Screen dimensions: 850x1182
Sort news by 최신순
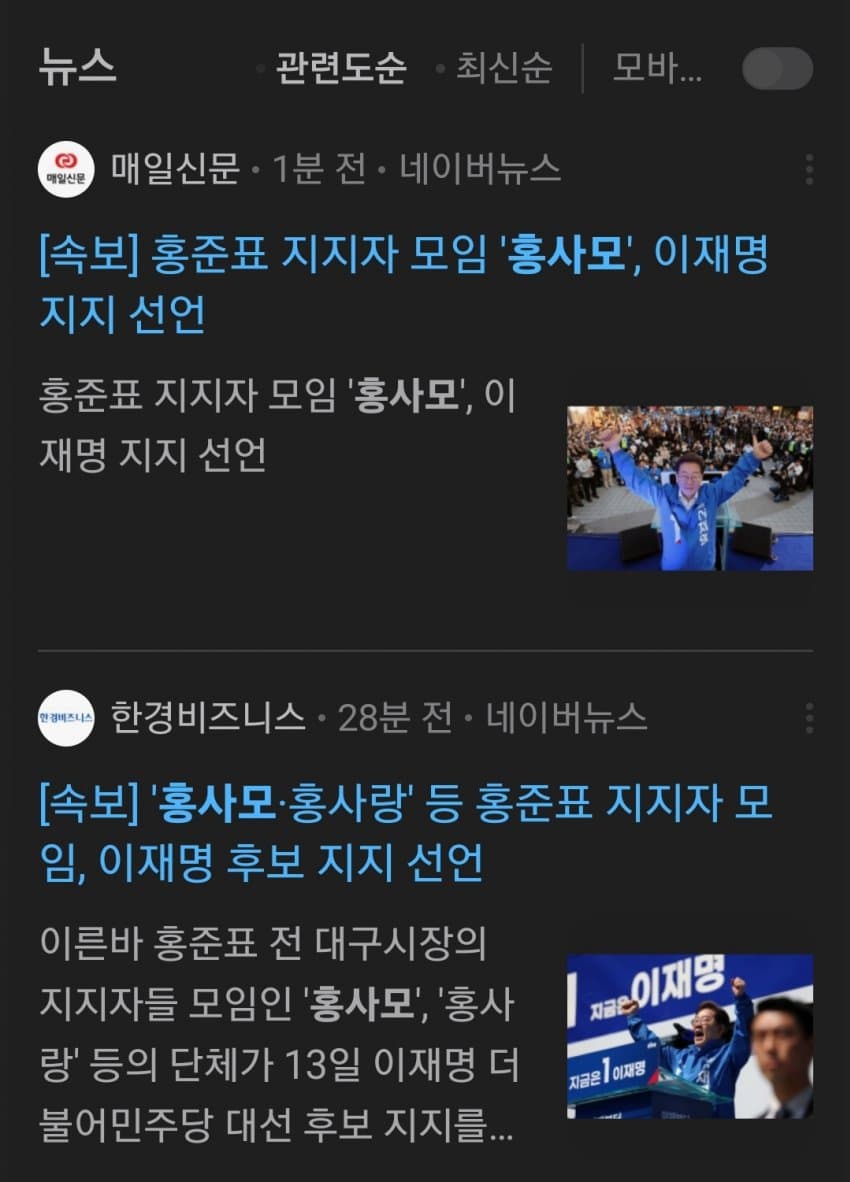[503, 69]
